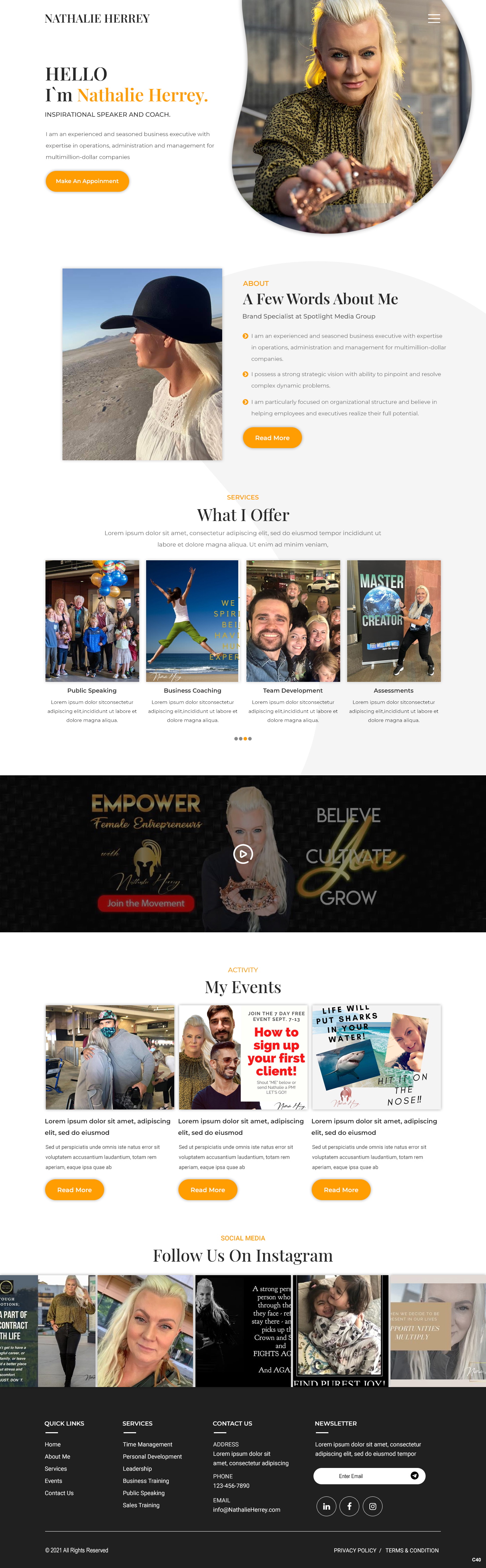Open Time Management service link
Viewport: 486px width, 1568px height.
point(147,1444)
